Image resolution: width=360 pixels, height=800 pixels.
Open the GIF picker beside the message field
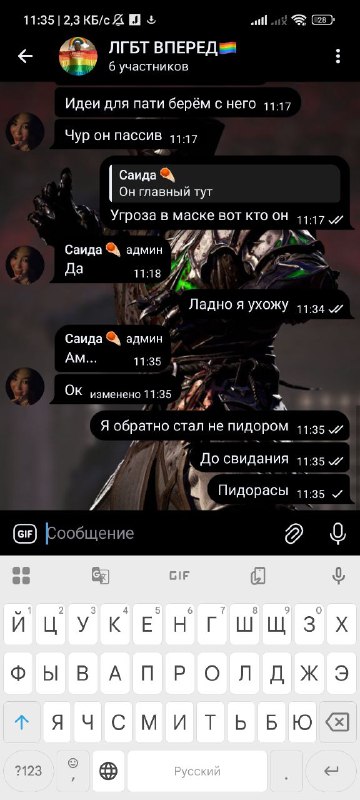coord(25,534)
